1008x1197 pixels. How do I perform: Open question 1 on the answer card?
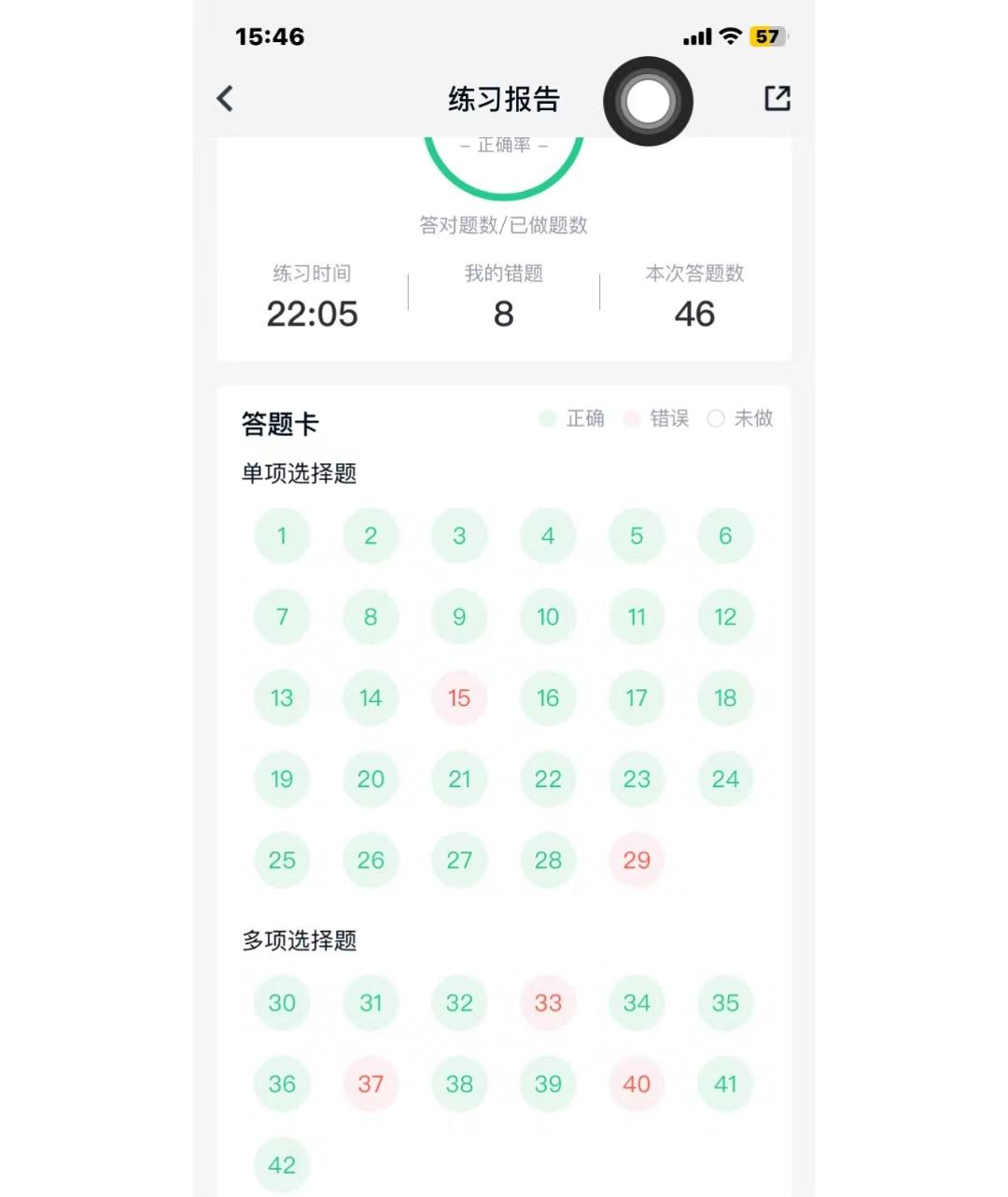[282, 536]
